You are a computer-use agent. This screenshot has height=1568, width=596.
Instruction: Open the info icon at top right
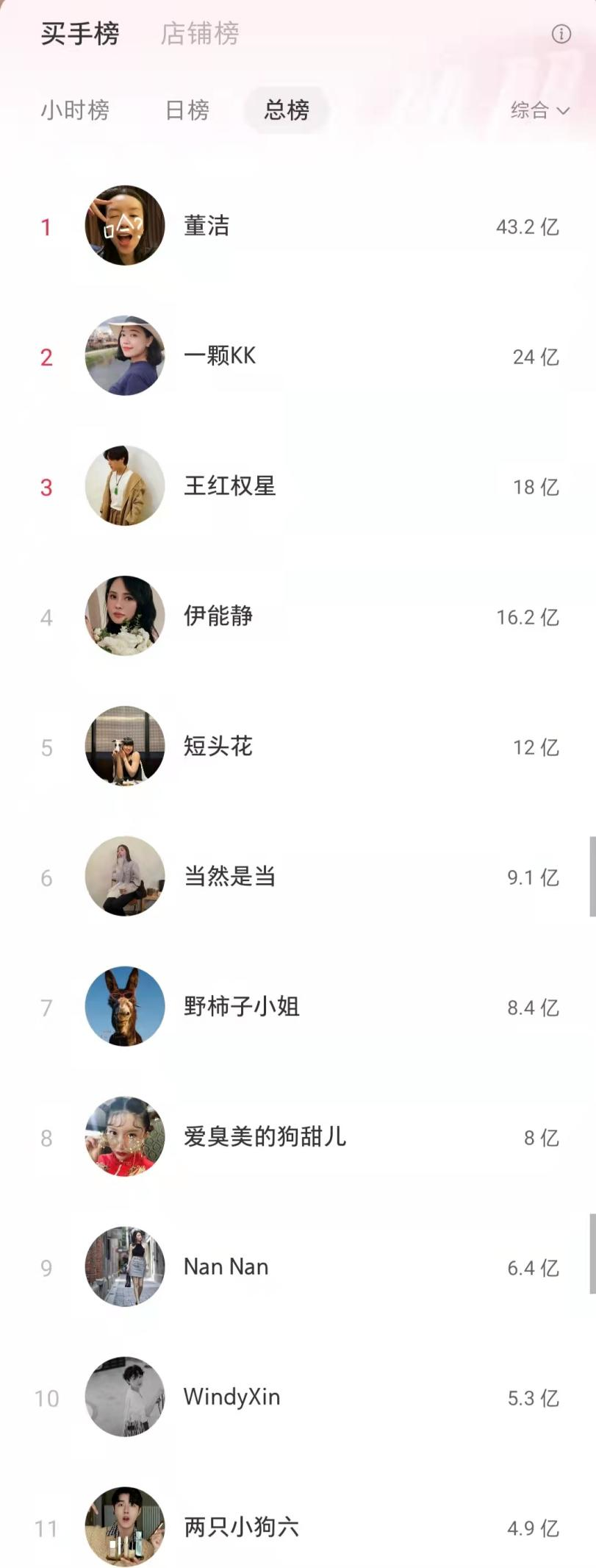[561, 34]
